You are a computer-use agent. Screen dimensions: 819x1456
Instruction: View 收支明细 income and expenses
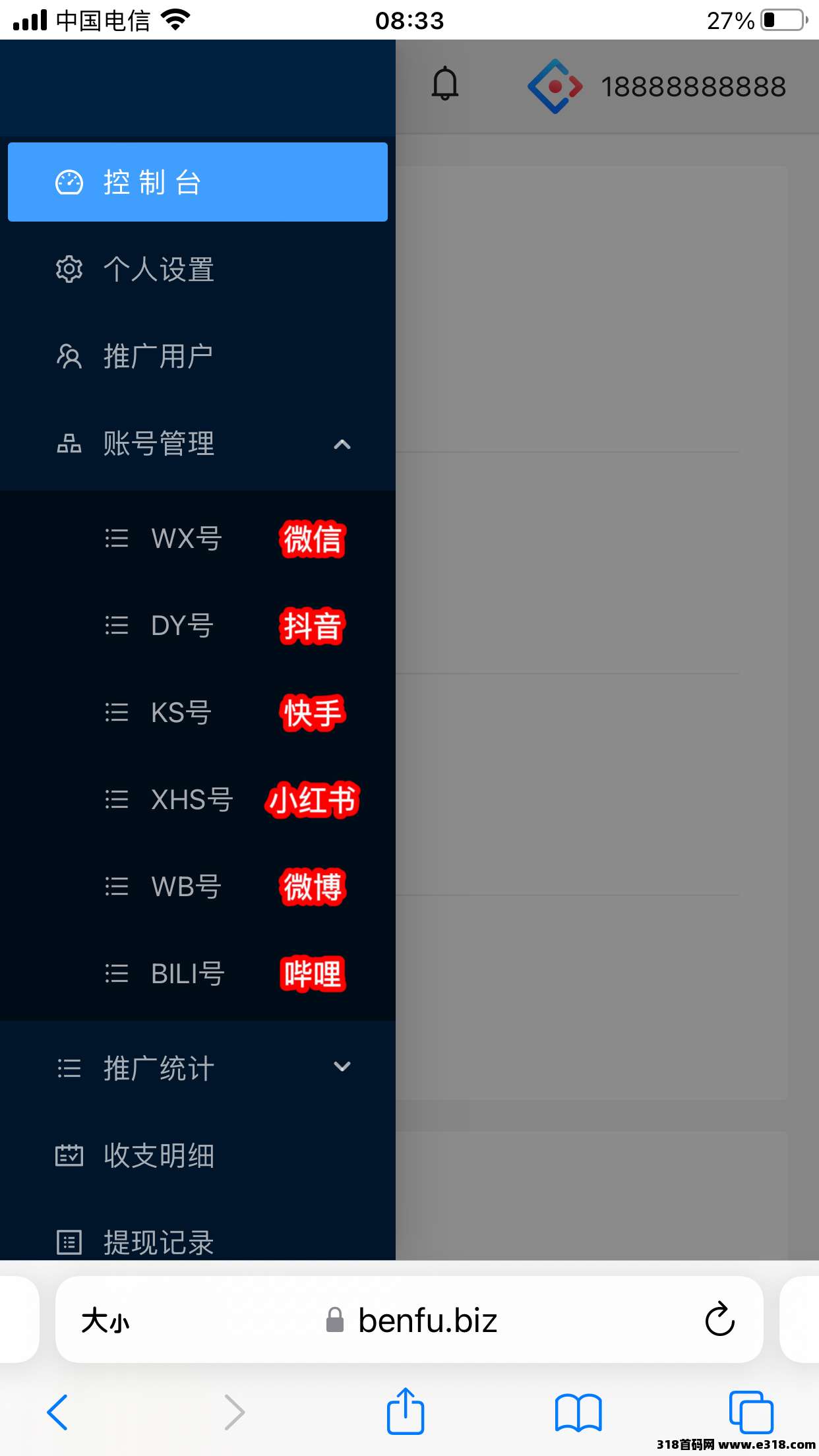click(158, 1155)
